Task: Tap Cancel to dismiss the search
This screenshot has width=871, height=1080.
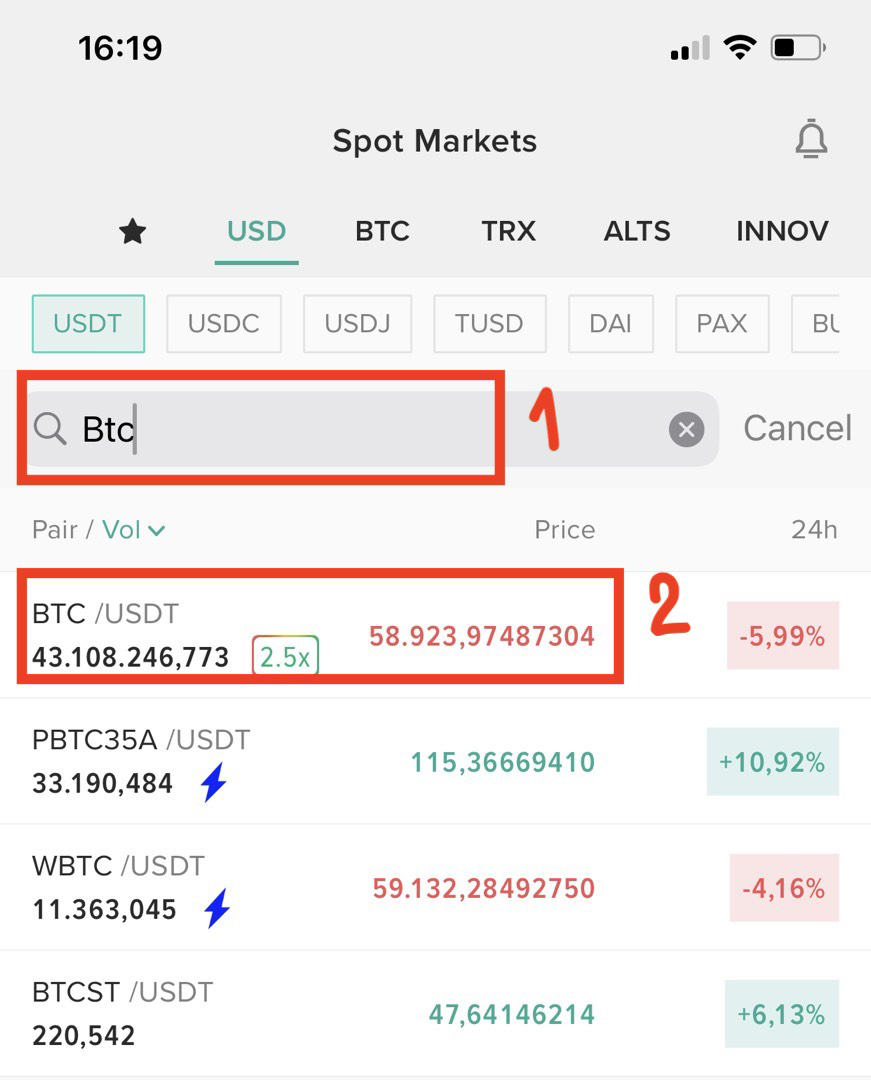Action: [x=797, y=428]
